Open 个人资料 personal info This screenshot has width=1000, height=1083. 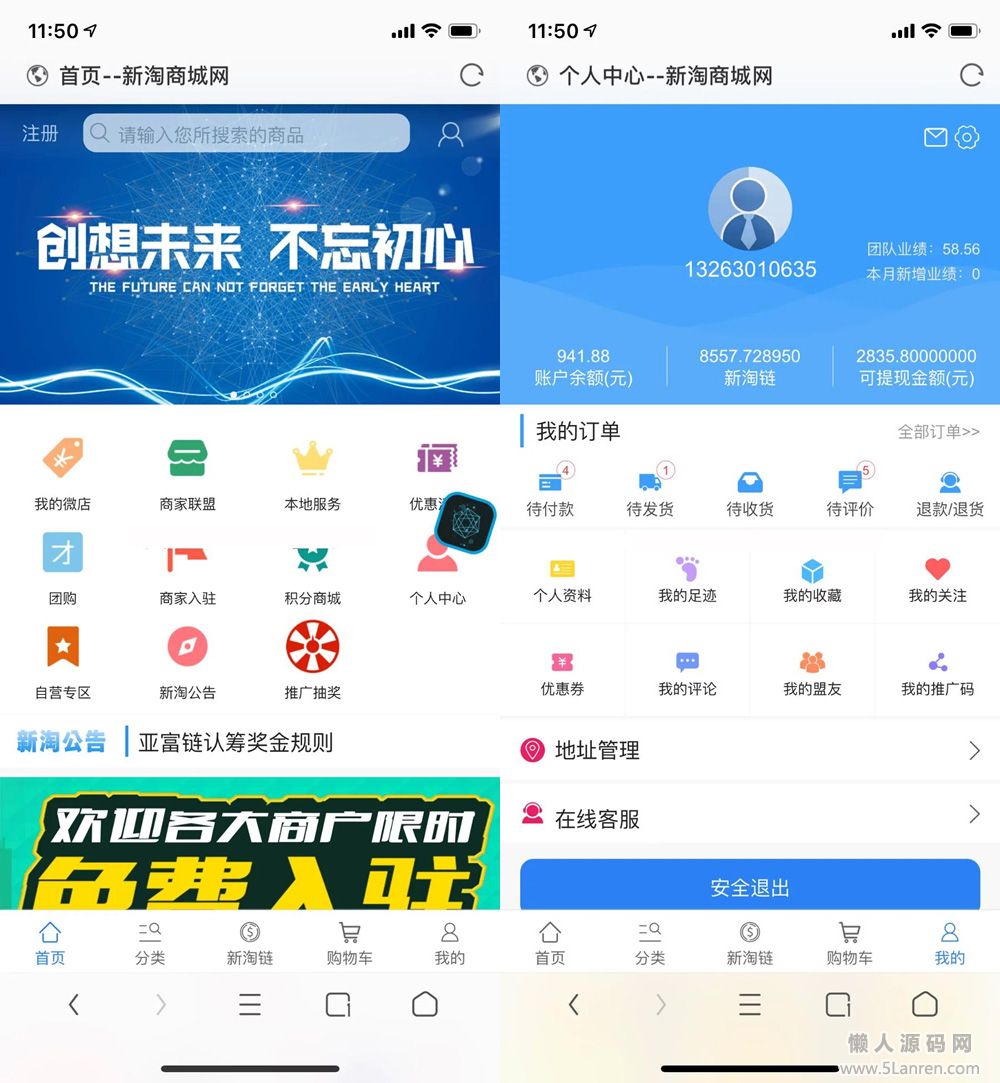pyautogui.click(x=562, y=580)
